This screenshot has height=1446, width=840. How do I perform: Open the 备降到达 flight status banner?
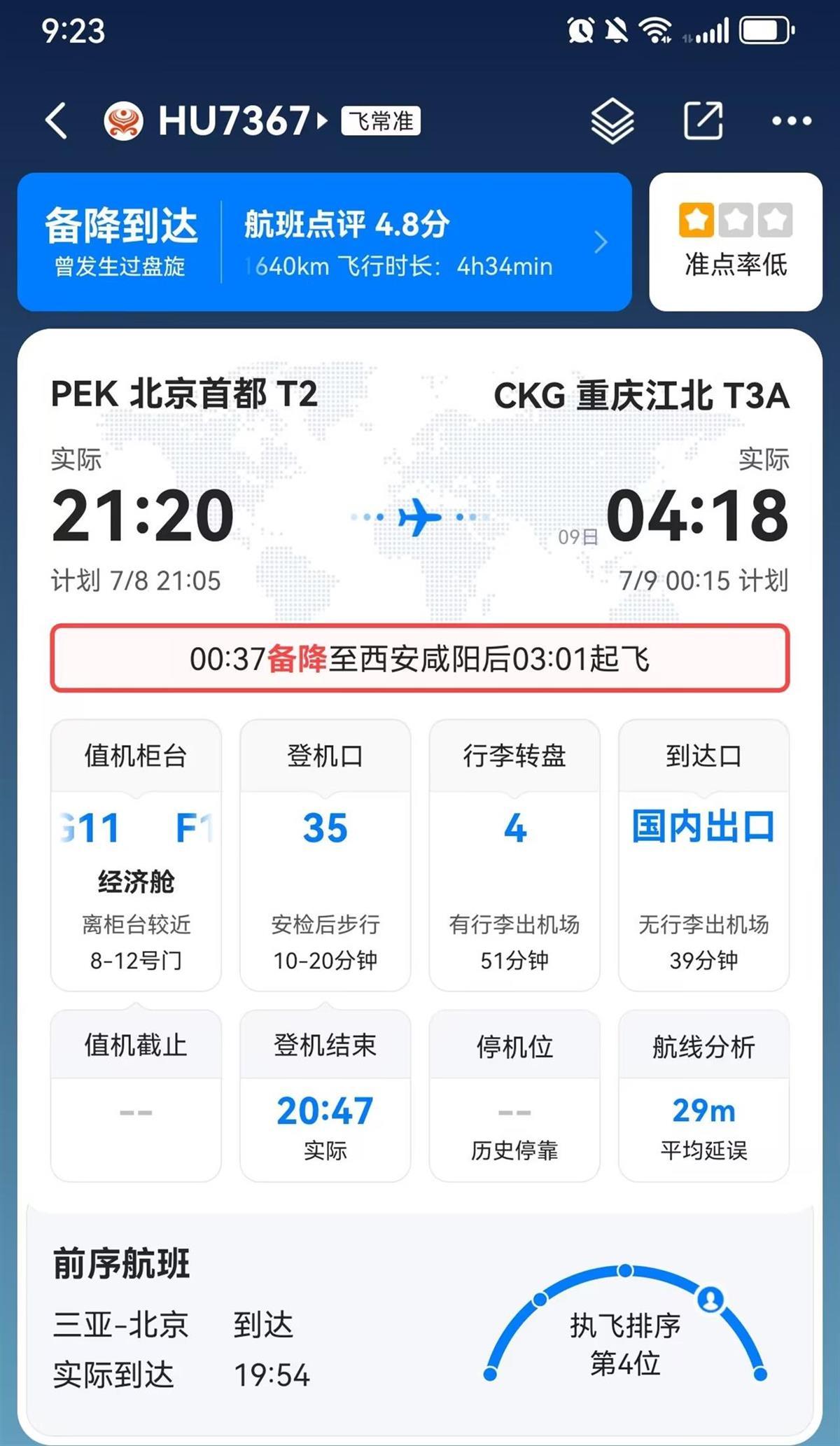tap(324, 242)
